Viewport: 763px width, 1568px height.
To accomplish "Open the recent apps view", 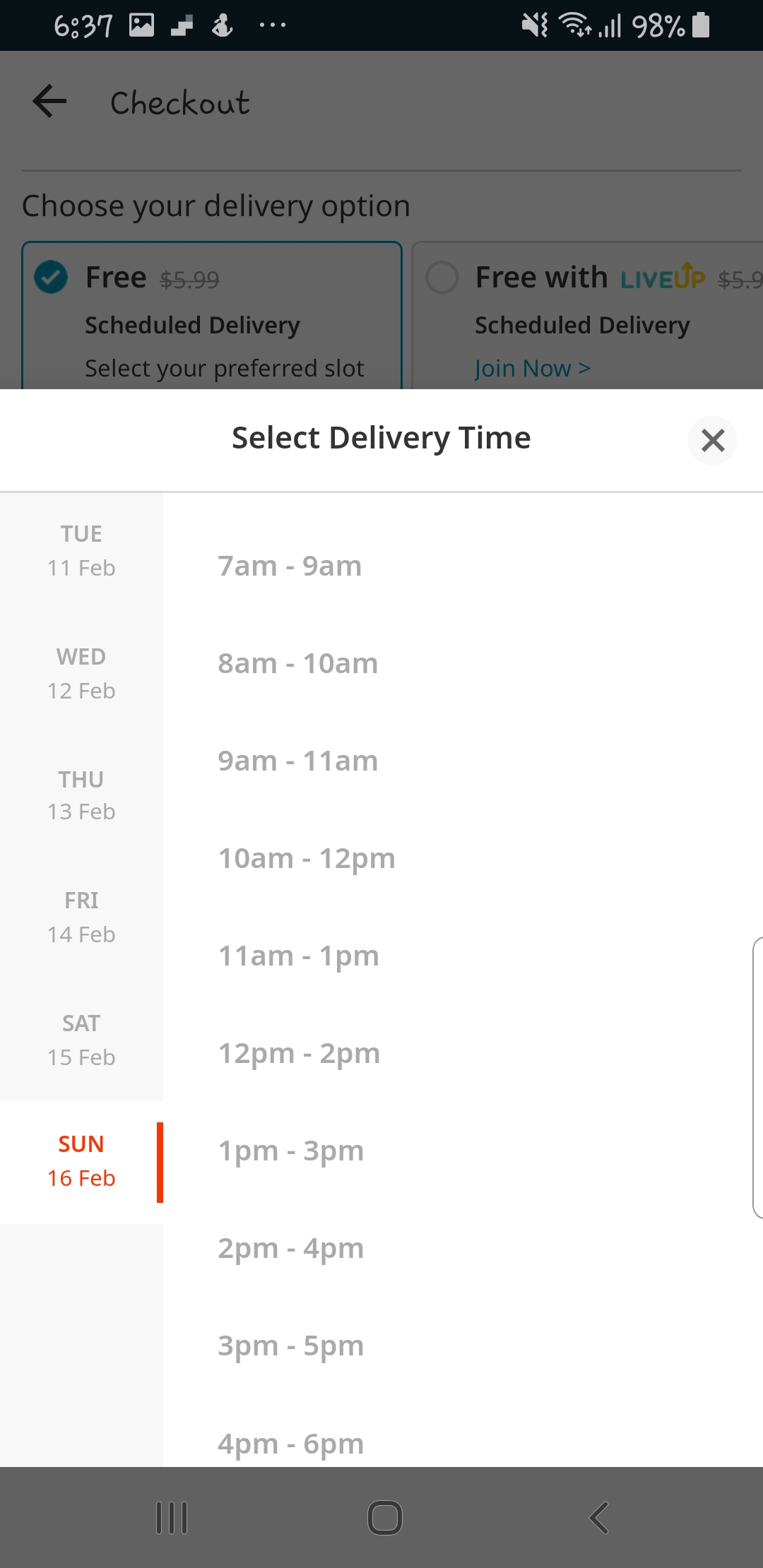I will (x=172, y=1517).
